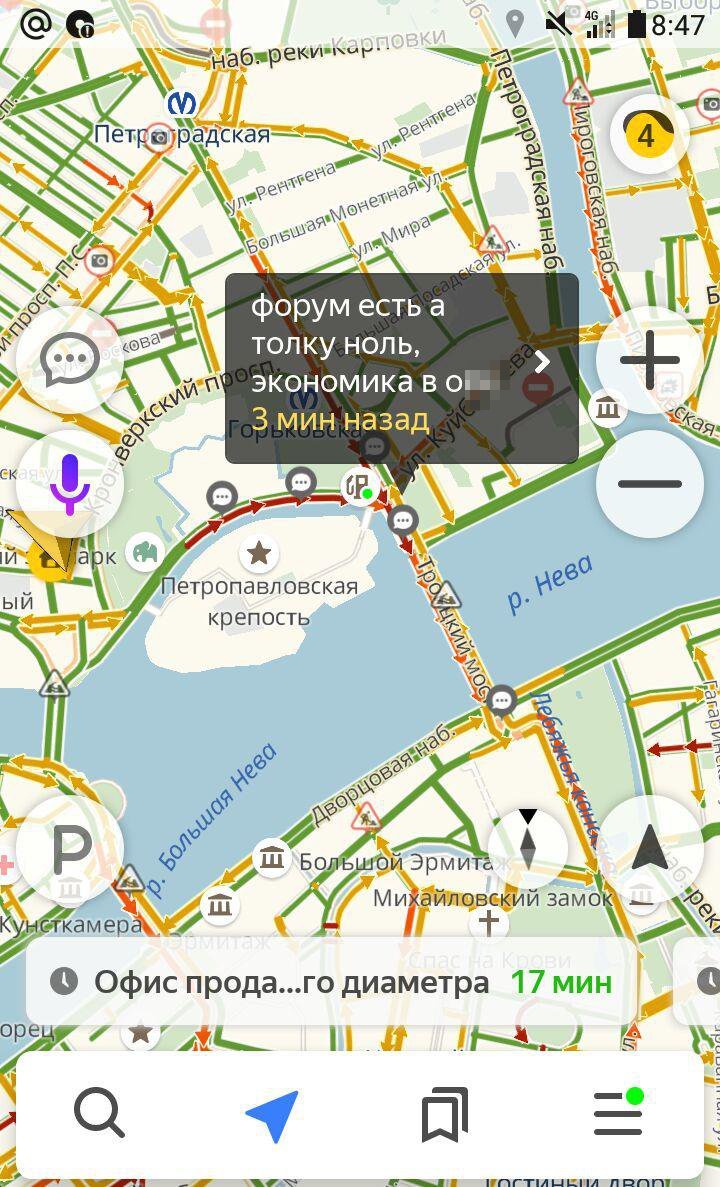Select the Петропавловская крепость star marker
The height and width of the screenshot is (1187, 720).
pos(259,551)
